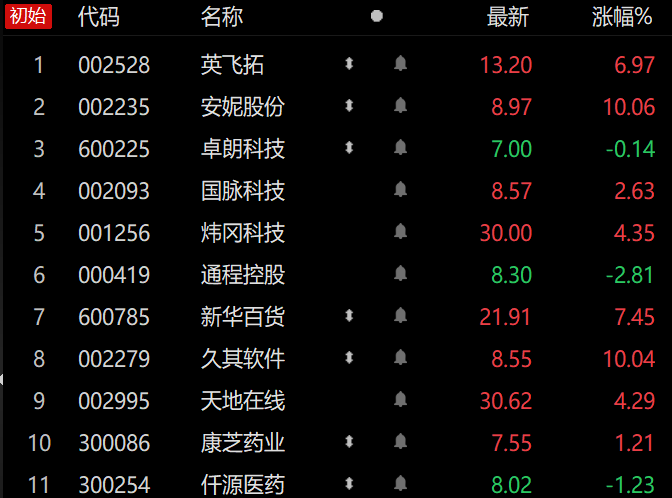Sort list by 最新 price column
The image size is (672, 498).
(x=507, y=17)
